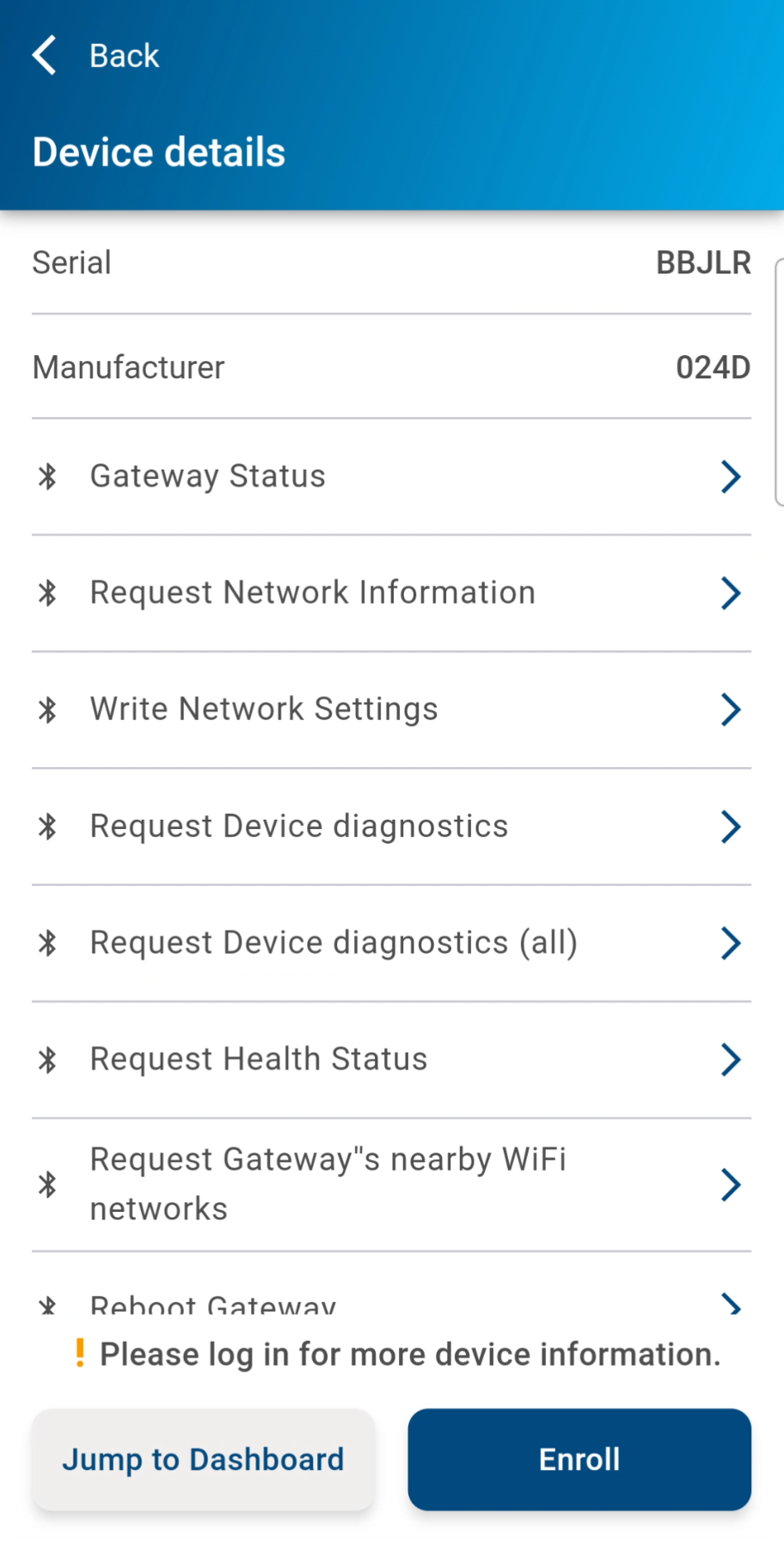
Task: Open the chevron for Request Device diagnostics (all)
Action: tap(730, 943)
